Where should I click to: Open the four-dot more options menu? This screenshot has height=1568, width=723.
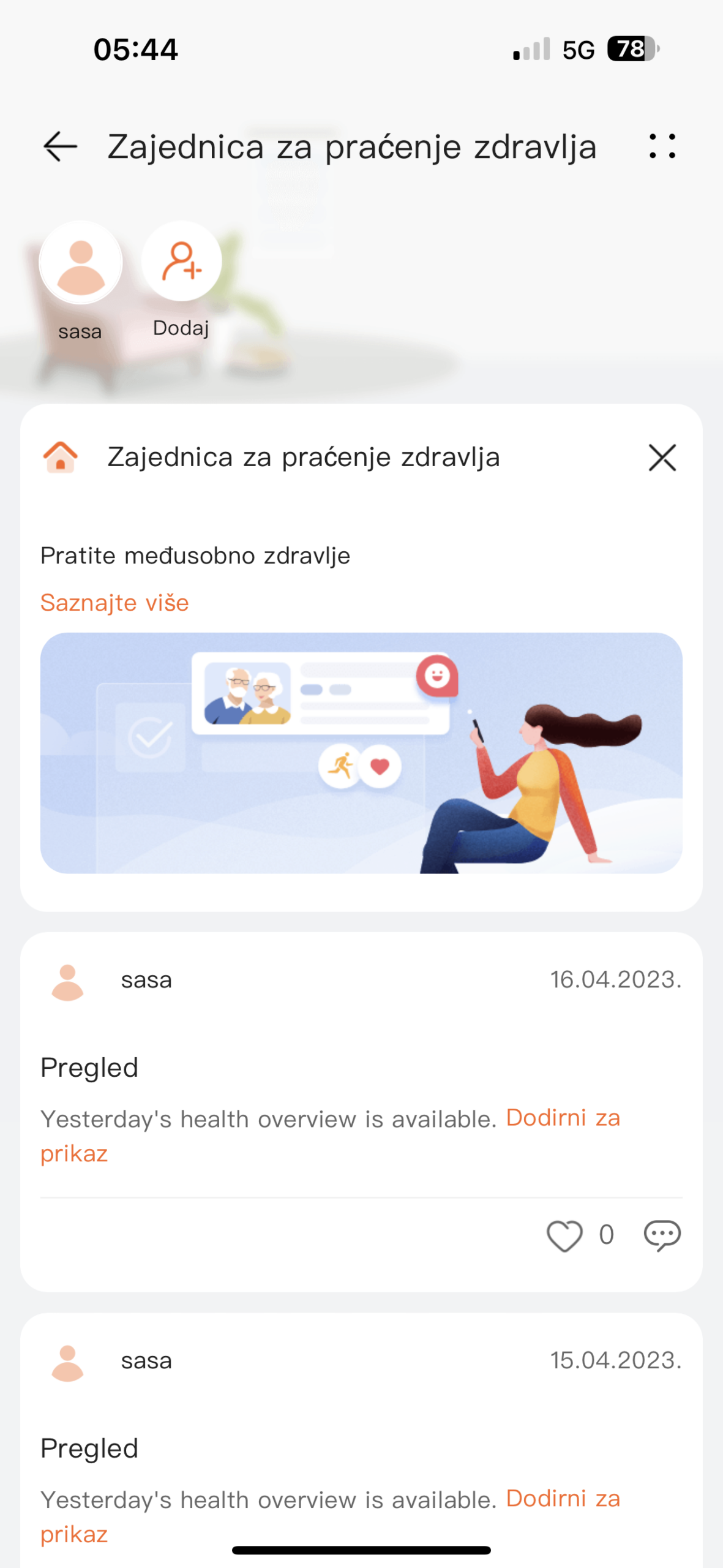(x=662, y=147)
